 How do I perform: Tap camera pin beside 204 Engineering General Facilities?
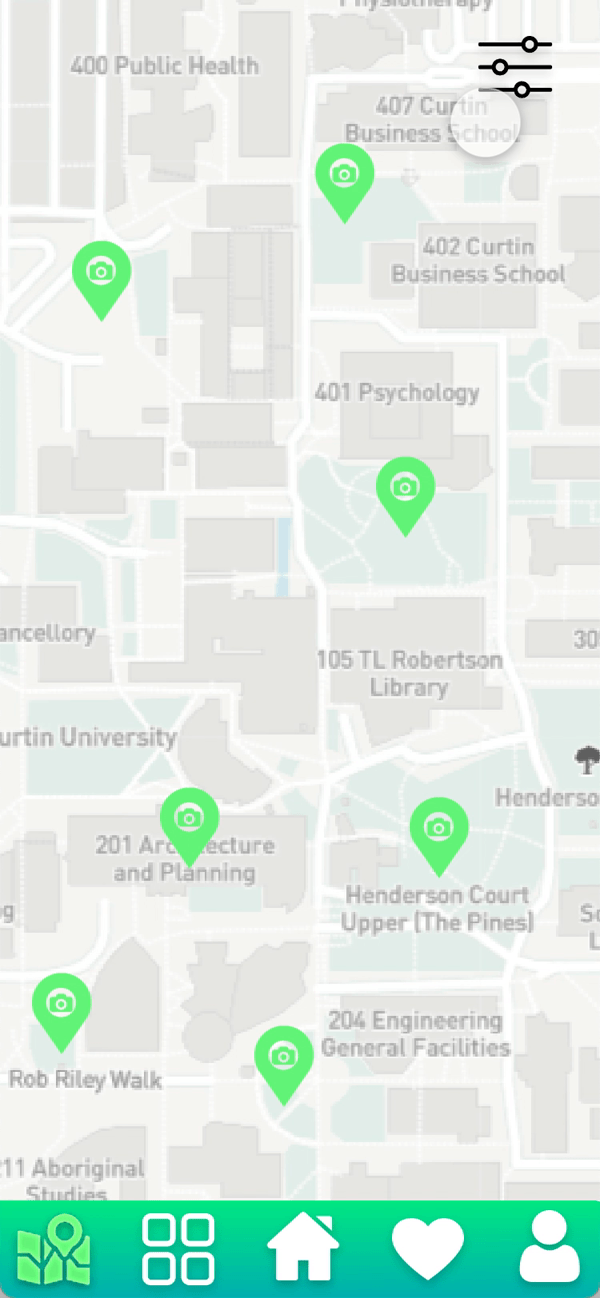point(283,1057)
